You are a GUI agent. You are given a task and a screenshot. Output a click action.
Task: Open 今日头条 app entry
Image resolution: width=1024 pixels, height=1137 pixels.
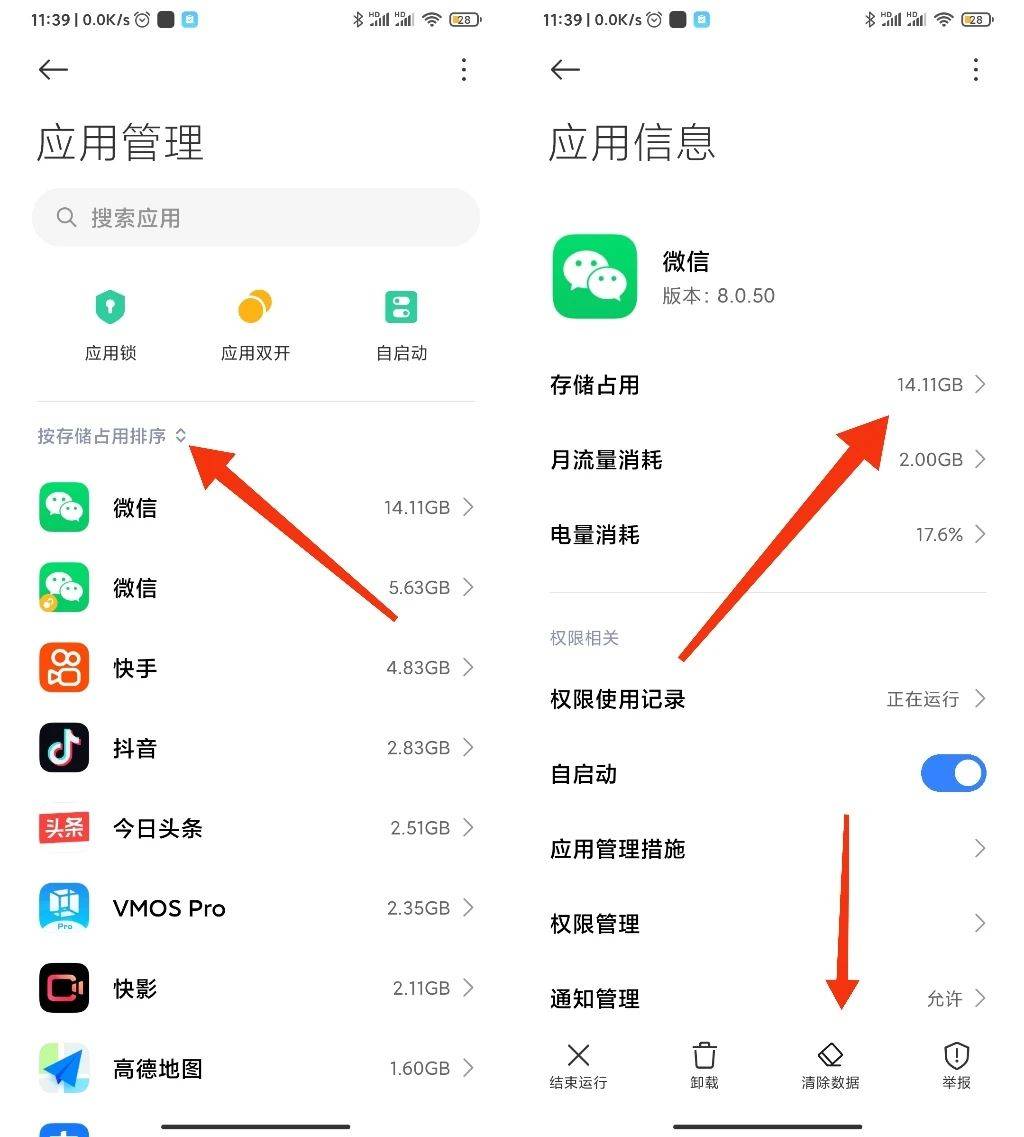click(x=256, y=828)
